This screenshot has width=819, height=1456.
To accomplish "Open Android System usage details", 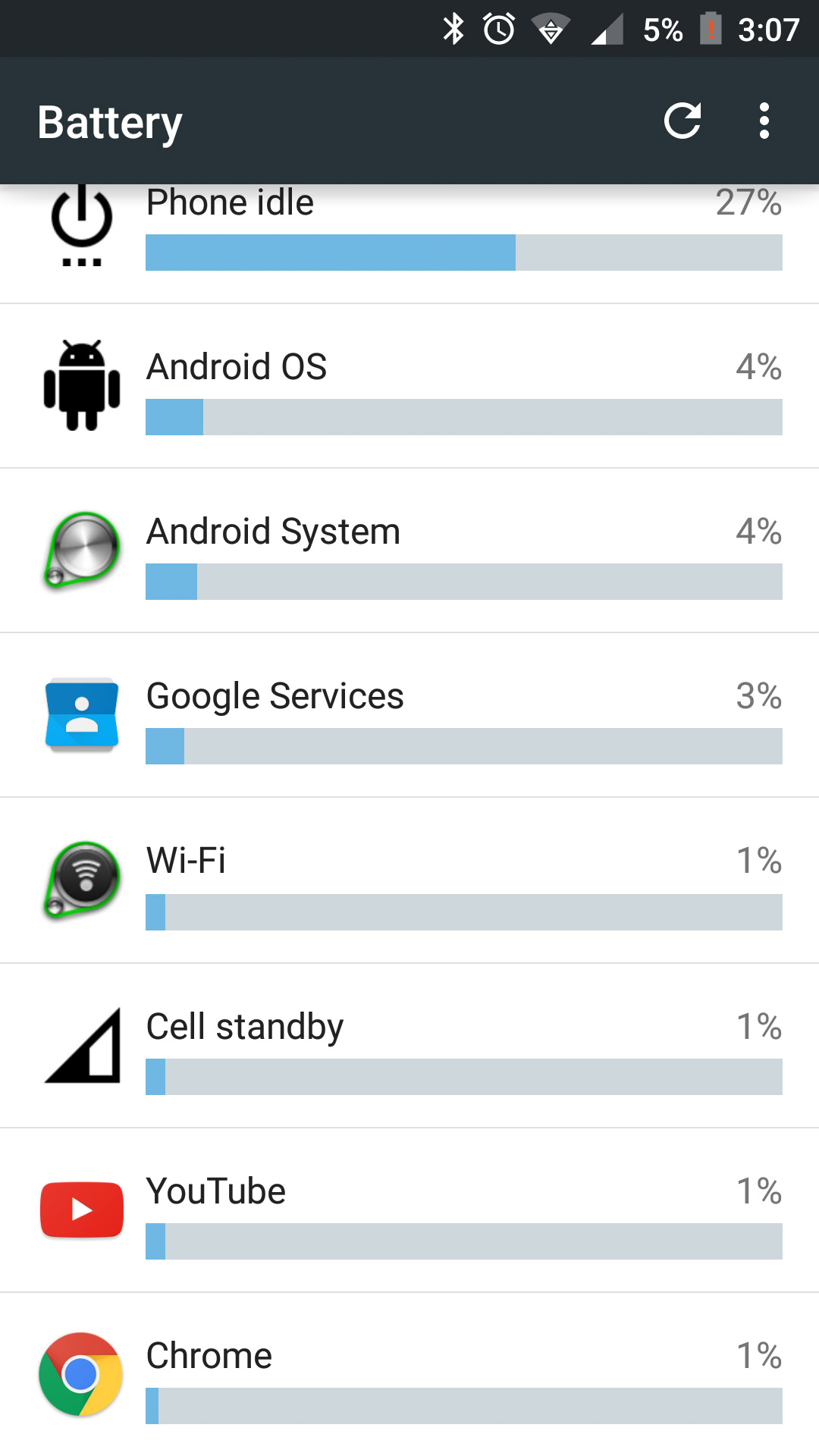I will [x=409, y=551].
